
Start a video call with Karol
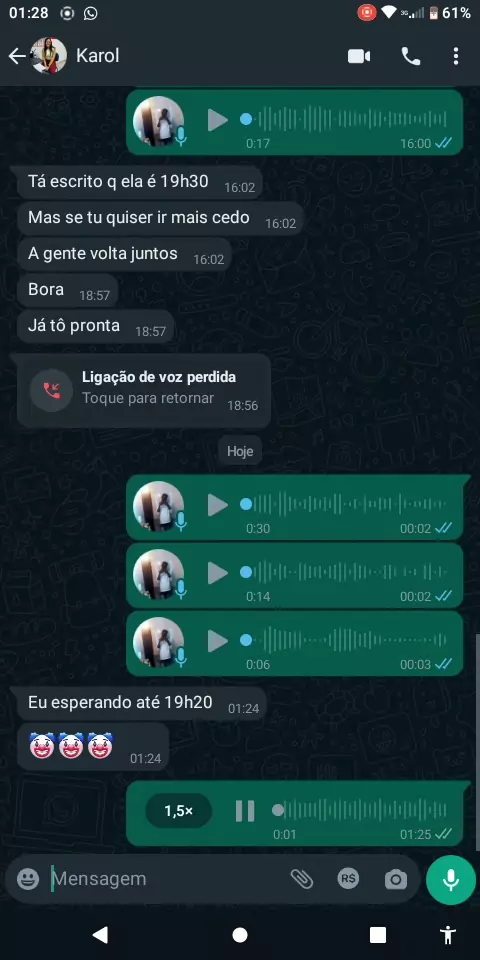click(359, 56)
